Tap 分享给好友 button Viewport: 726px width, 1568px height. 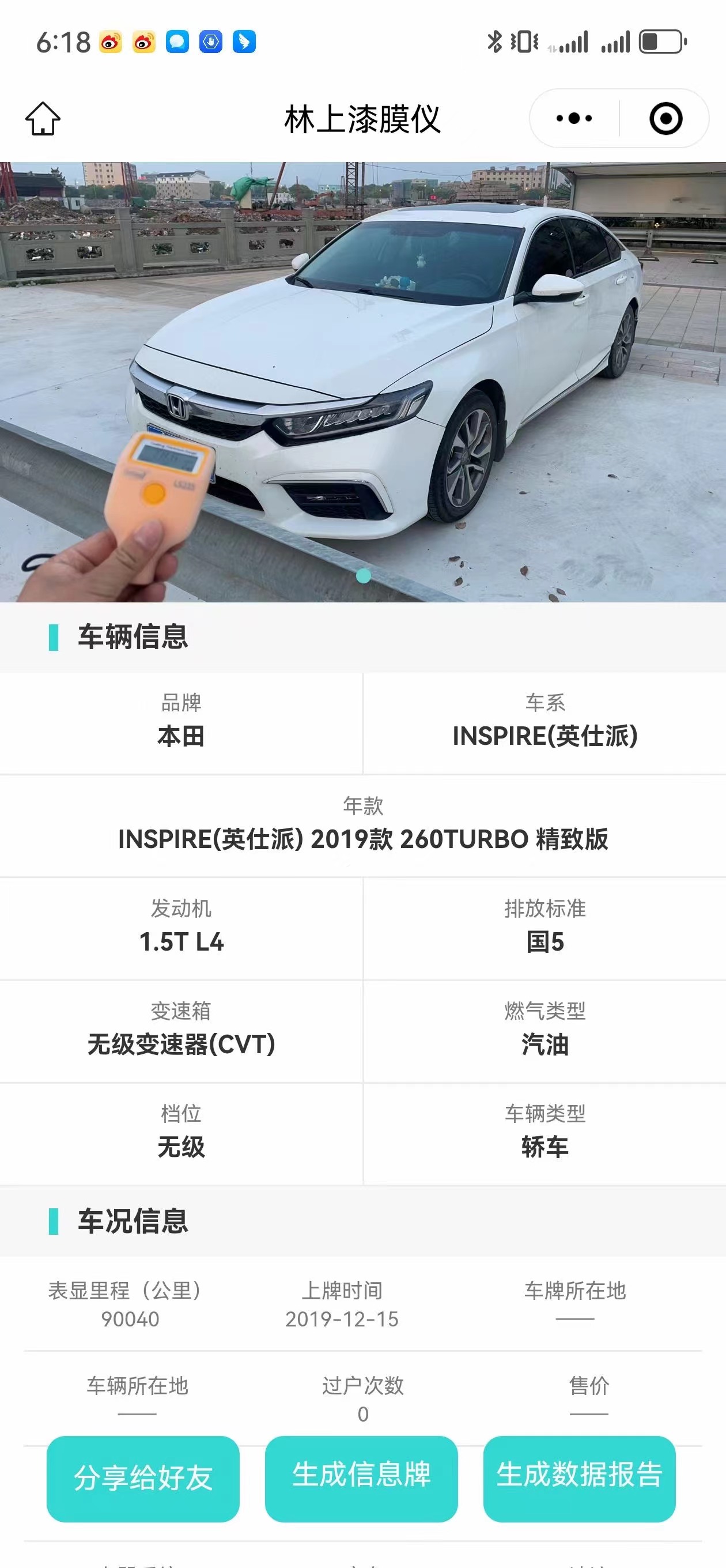(143, 1479)
